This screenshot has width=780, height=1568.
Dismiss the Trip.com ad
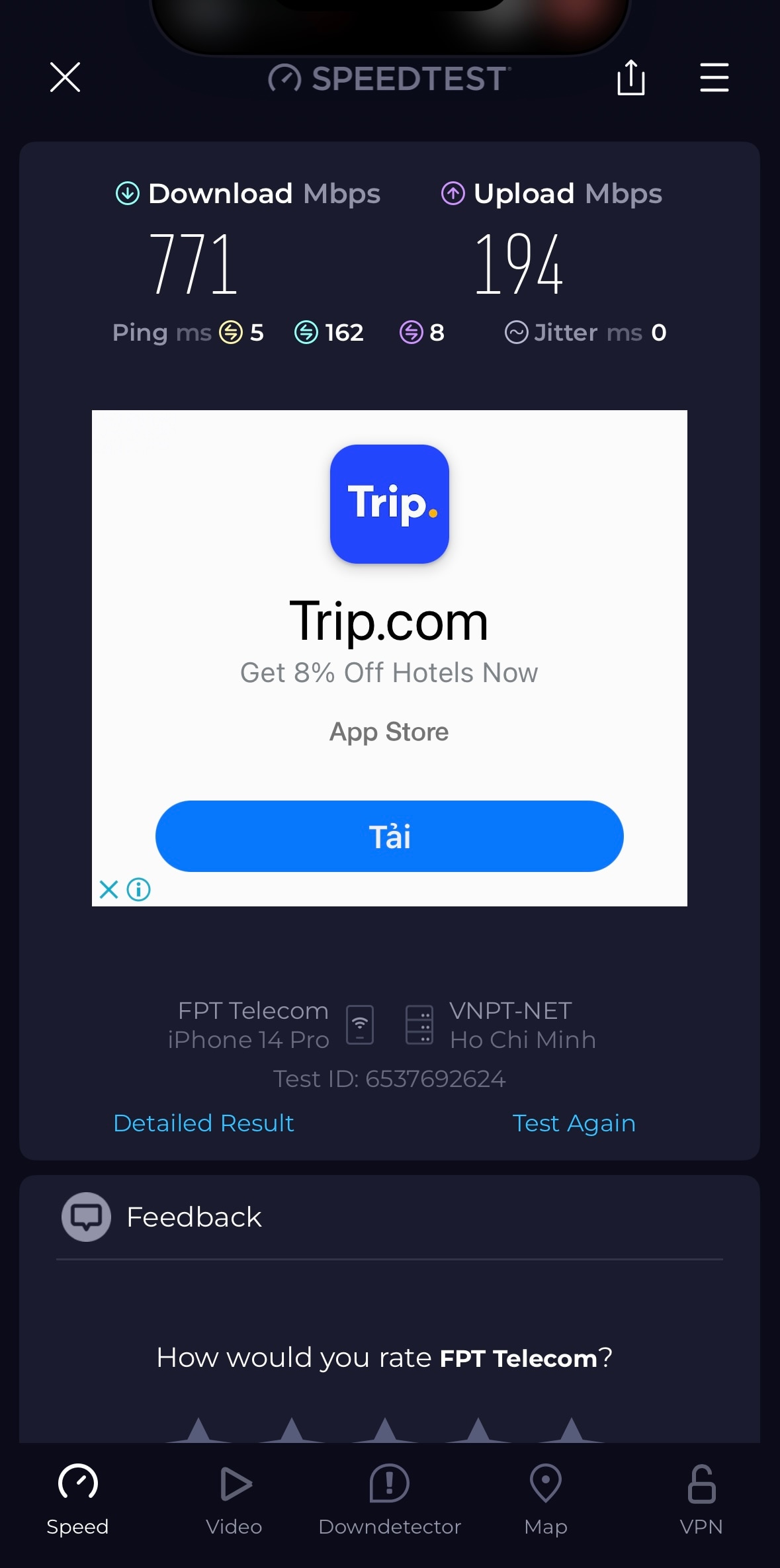(x=108, y=889)
